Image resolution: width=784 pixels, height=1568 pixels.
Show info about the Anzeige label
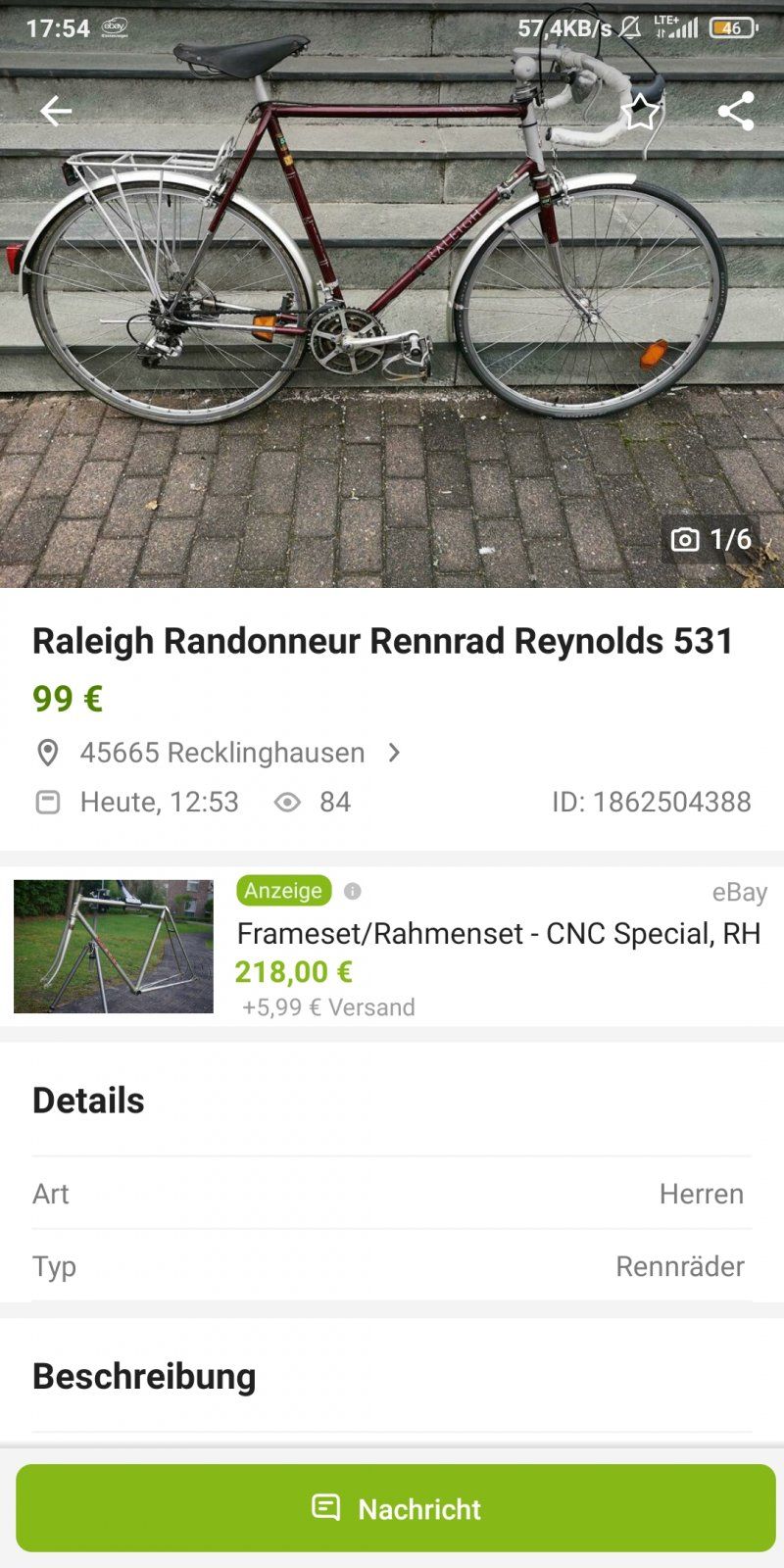coord(353,891)
